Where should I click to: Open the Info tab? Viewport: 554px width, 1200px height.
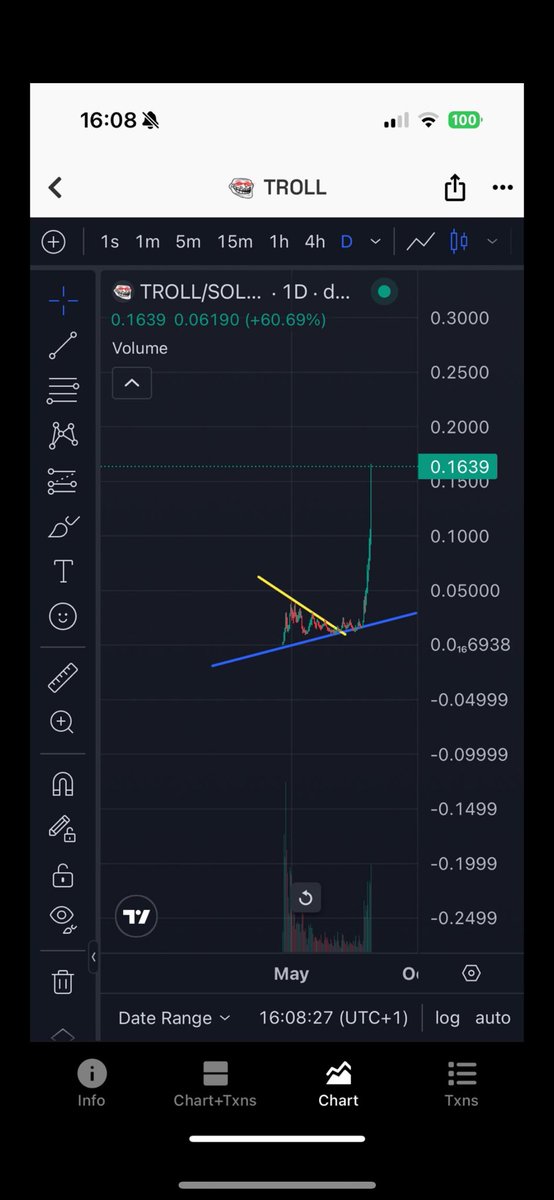pyautogui.click(x=92, y=1084)
